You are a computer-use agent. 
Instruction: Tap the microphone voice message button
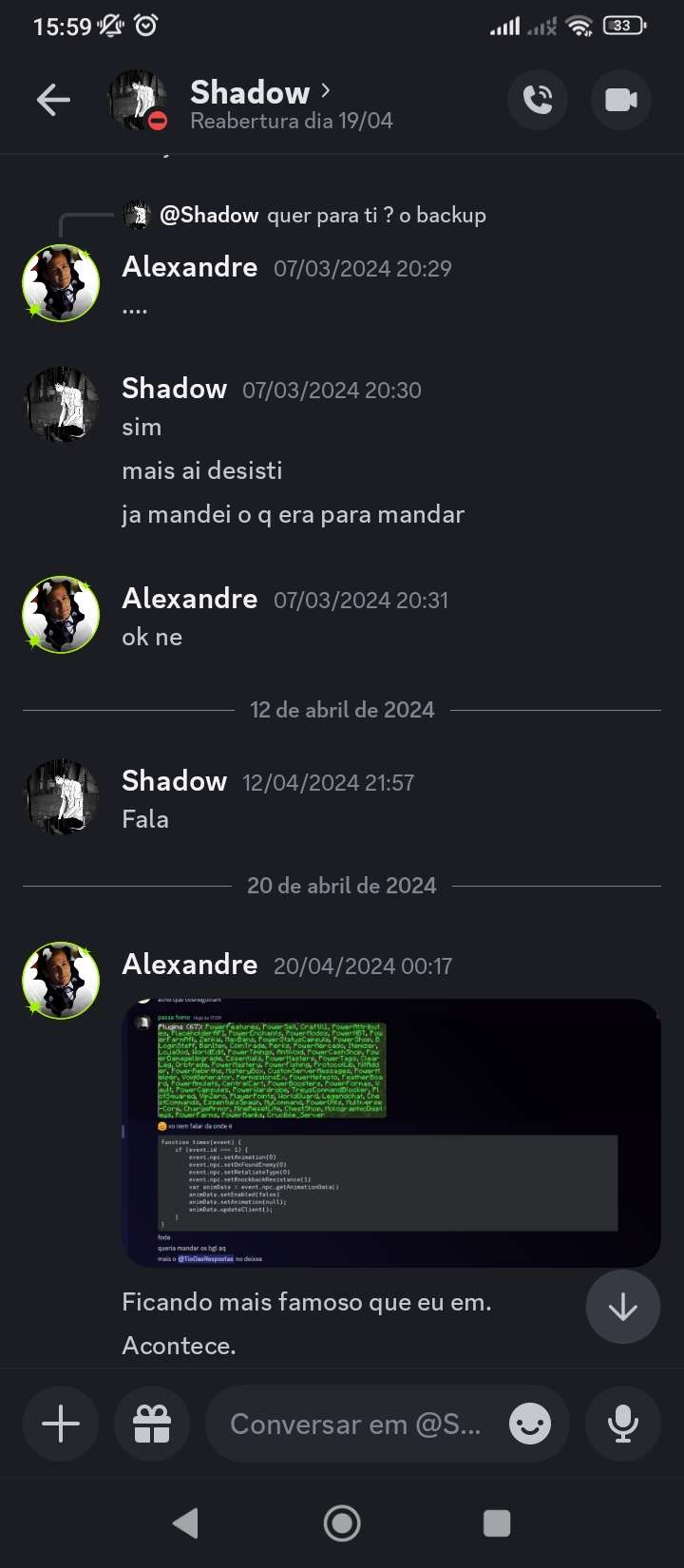click(622, 1424)
